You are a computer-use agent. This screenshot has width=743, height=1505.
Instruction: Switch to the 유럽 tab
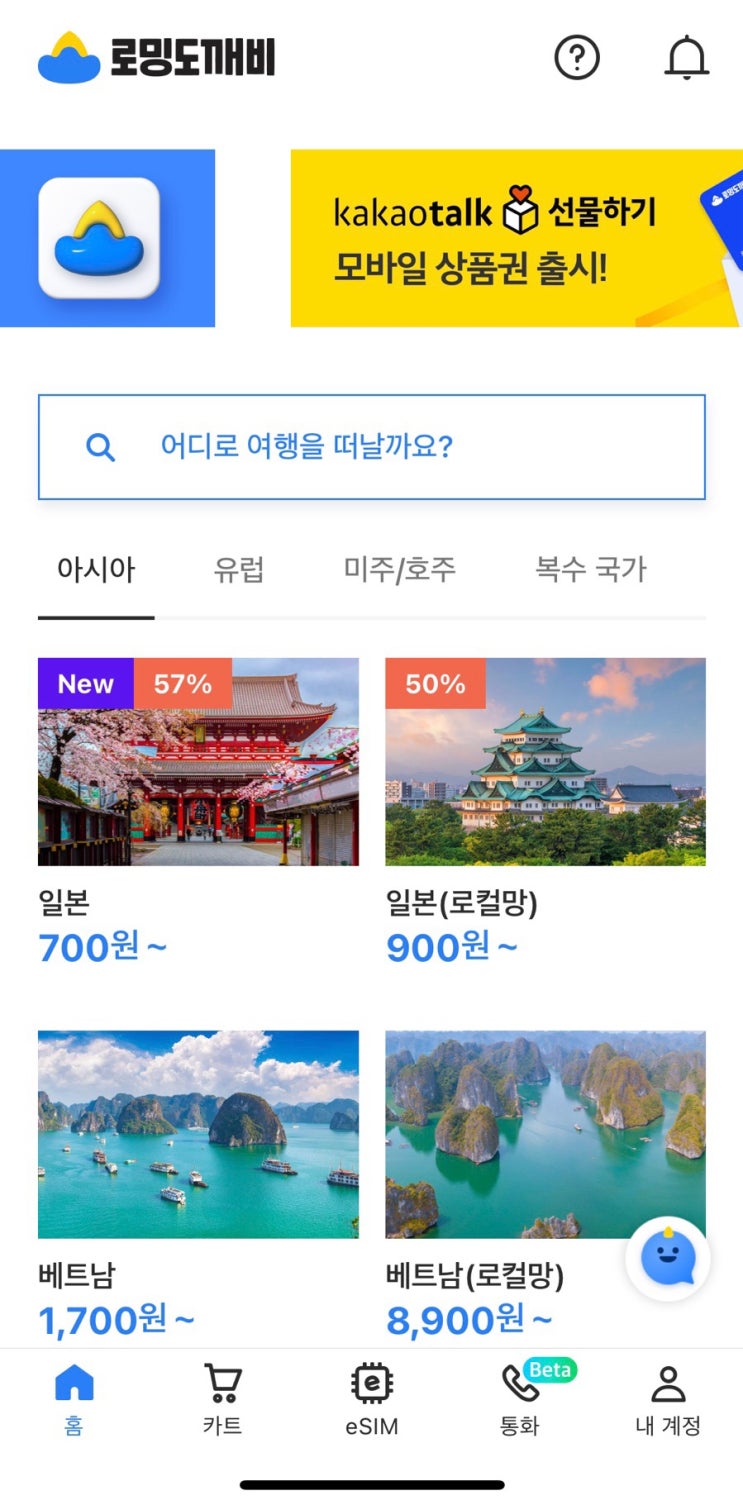(239, 571)
